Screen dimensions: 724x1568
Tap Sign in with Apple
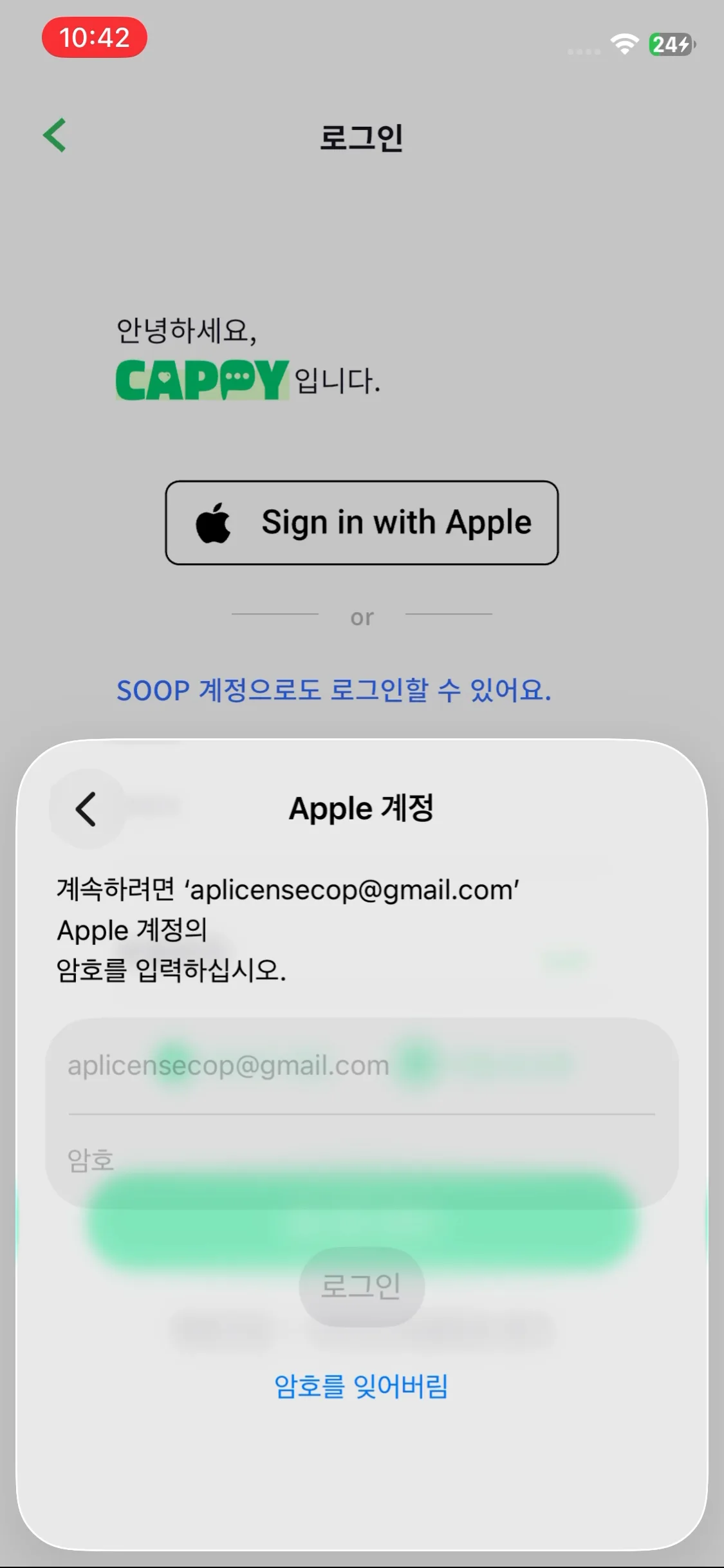(362, 523)
